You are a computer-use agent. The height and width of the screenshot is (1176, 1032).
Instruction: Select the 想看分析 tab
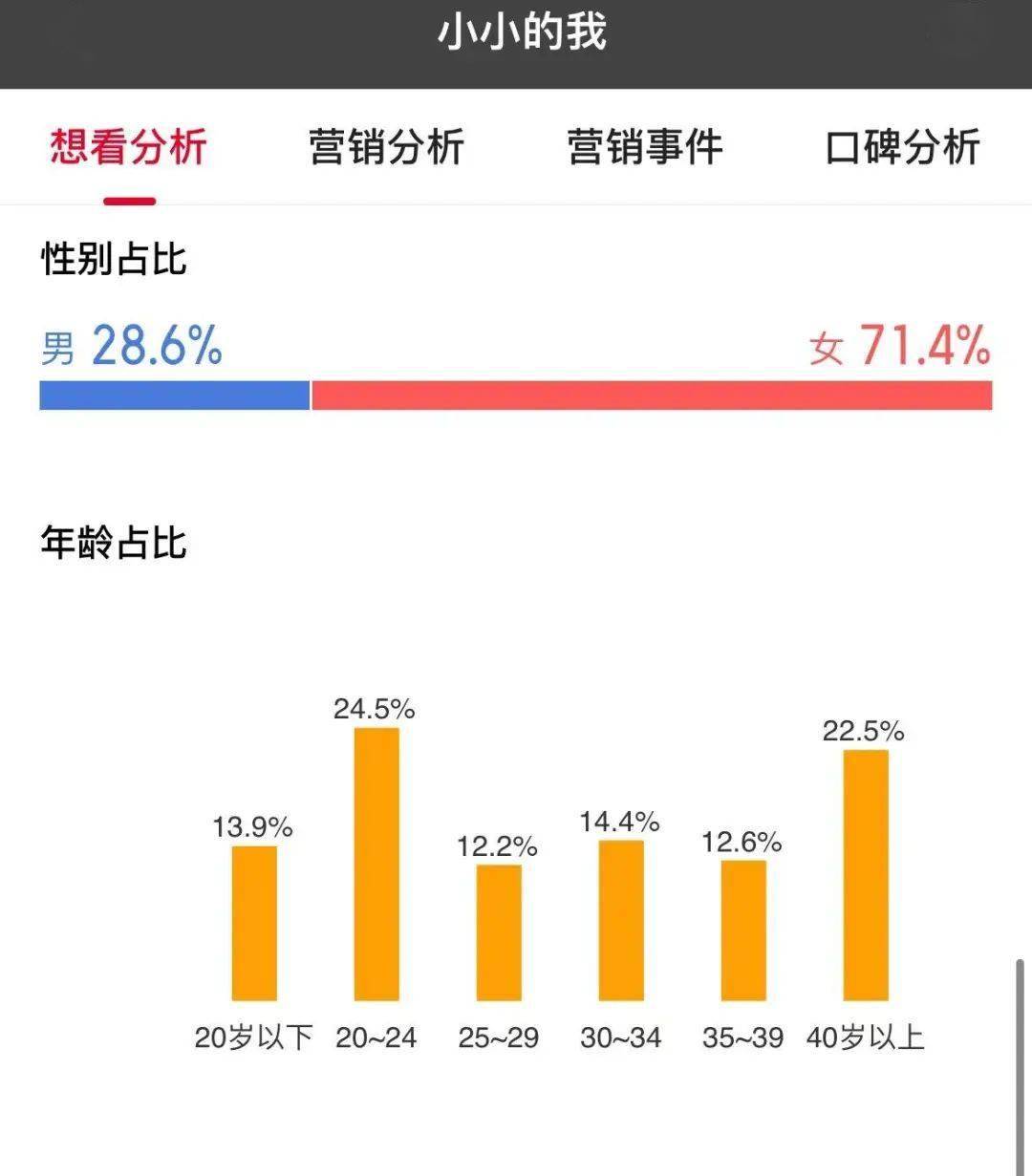129,147
